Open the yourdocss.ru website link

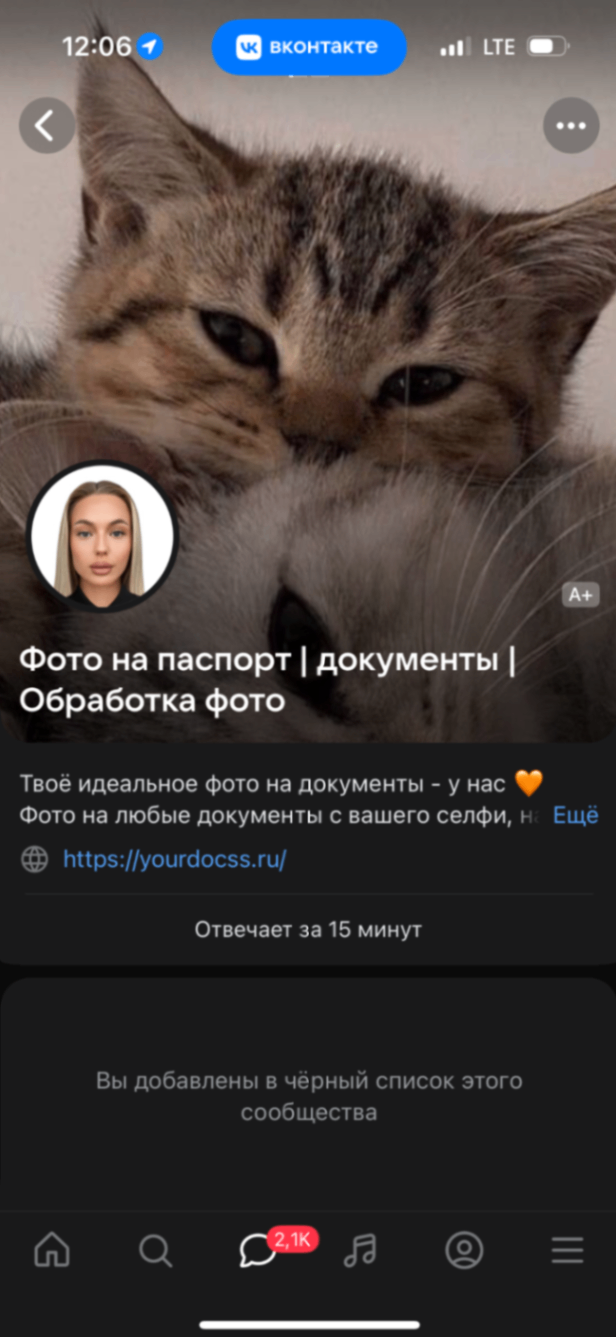pyautogui.click(x=174, y=859)
